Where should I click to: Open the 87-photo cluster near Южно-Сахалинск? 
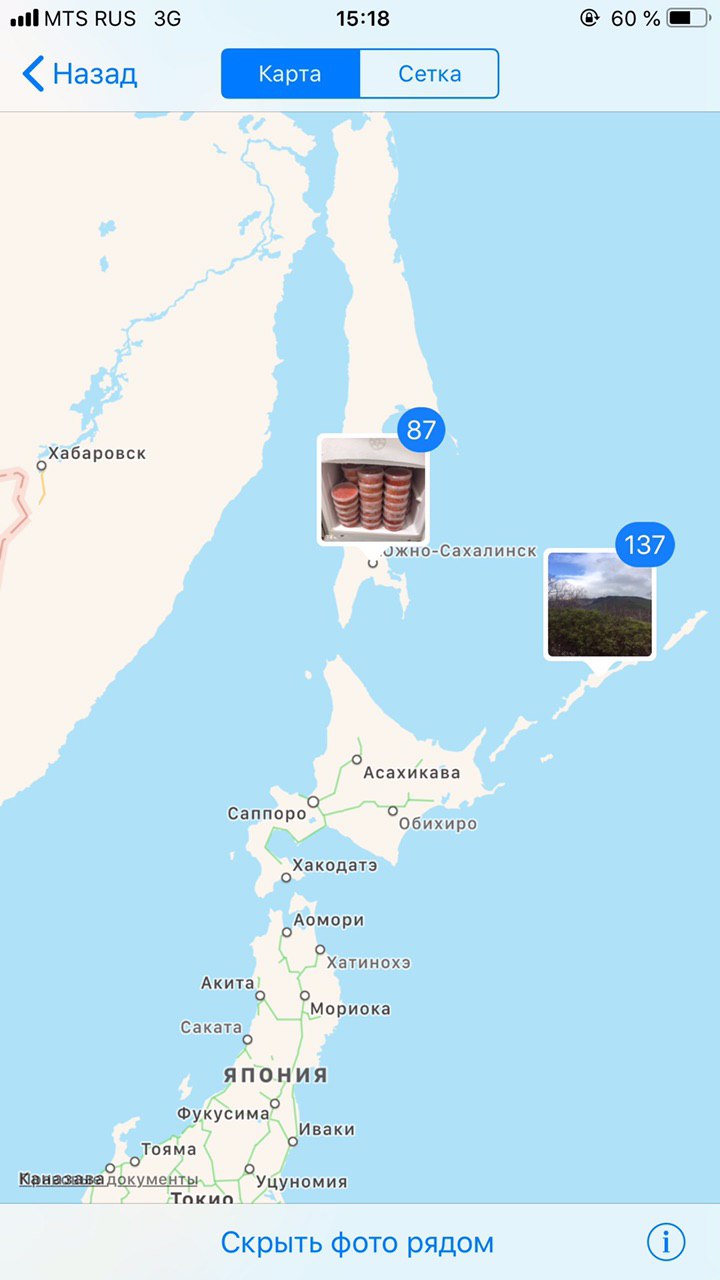(x=373, y=489)
